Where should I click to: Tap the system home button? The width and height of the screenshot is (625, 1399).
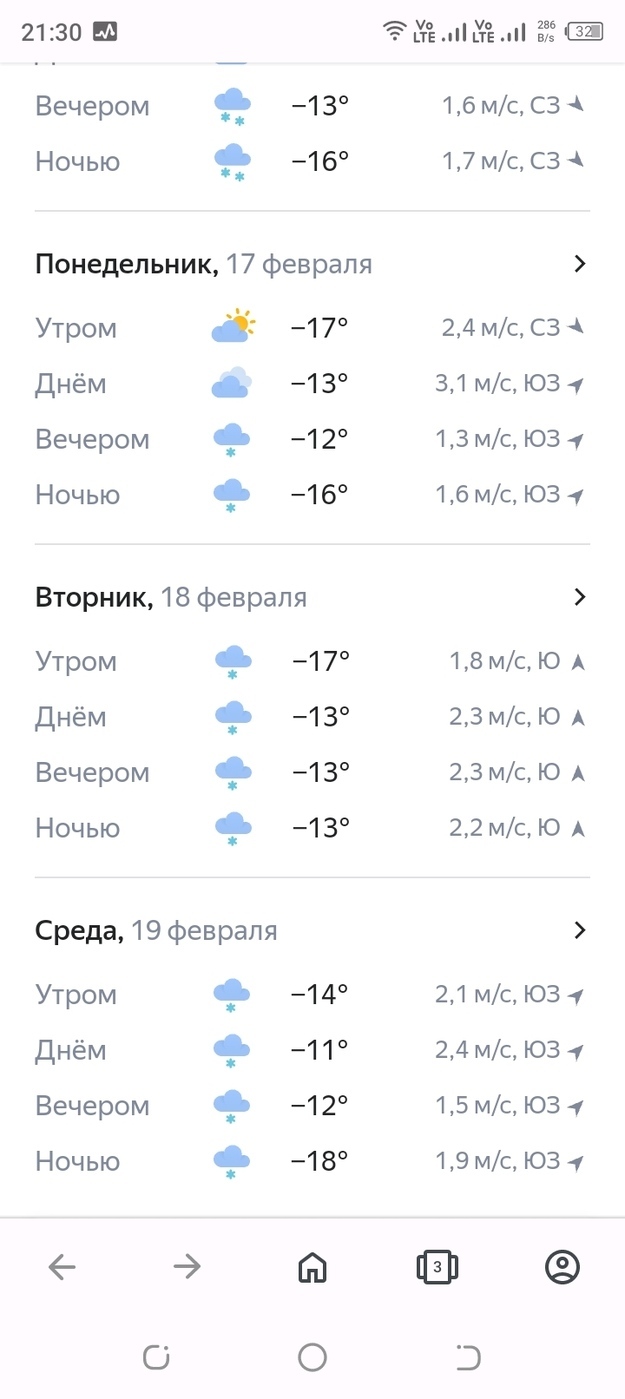(x=312, y=1357)
